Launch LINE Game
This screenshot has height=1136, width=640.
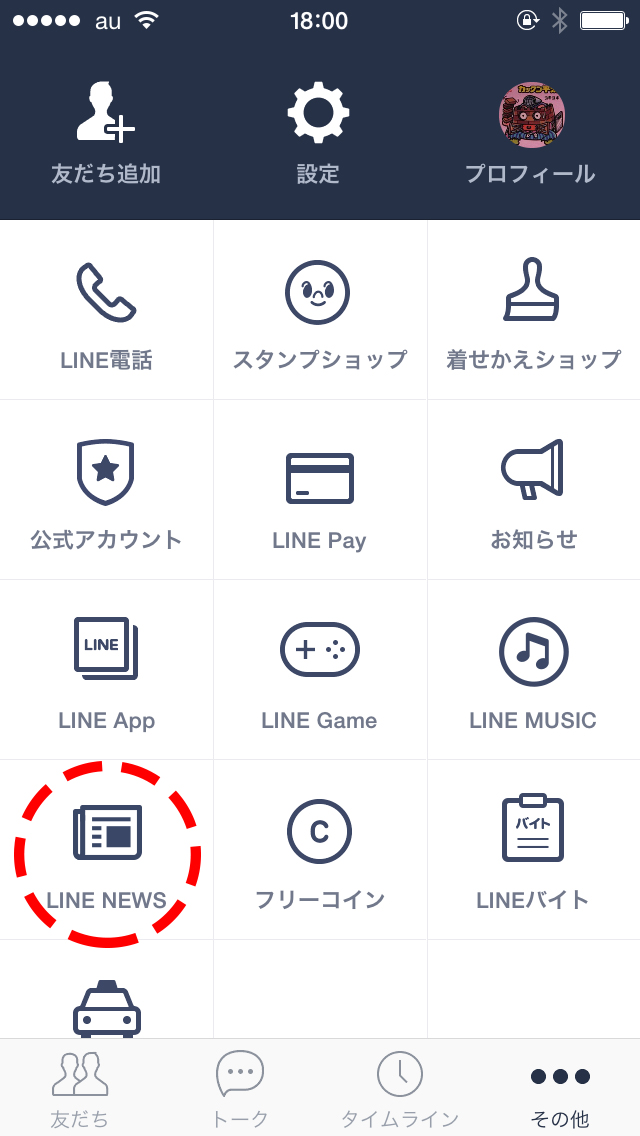(x=319, y=671)
